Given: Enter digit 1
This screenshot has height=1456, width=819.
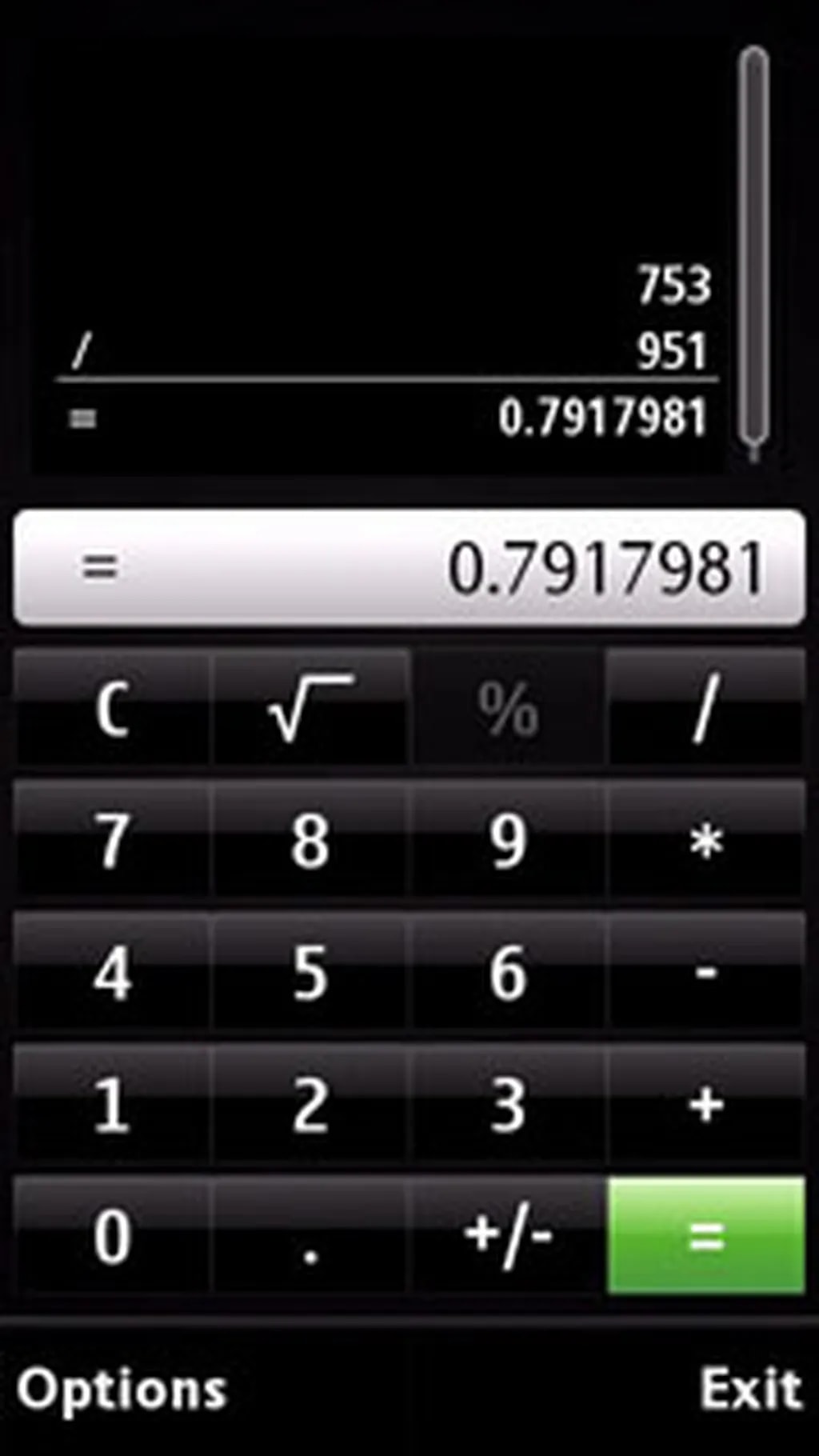Looking at the screenshot, I should coord(112,1105).
